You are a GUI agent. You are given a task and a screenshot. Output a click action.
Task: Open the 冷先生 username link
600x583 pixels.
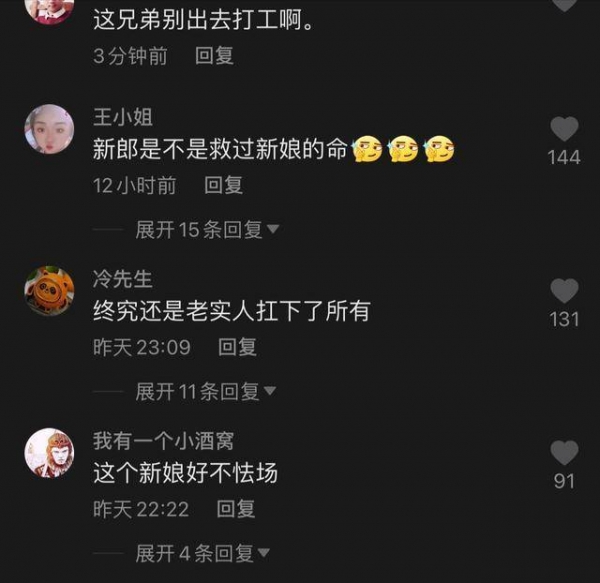pos(122,279)
